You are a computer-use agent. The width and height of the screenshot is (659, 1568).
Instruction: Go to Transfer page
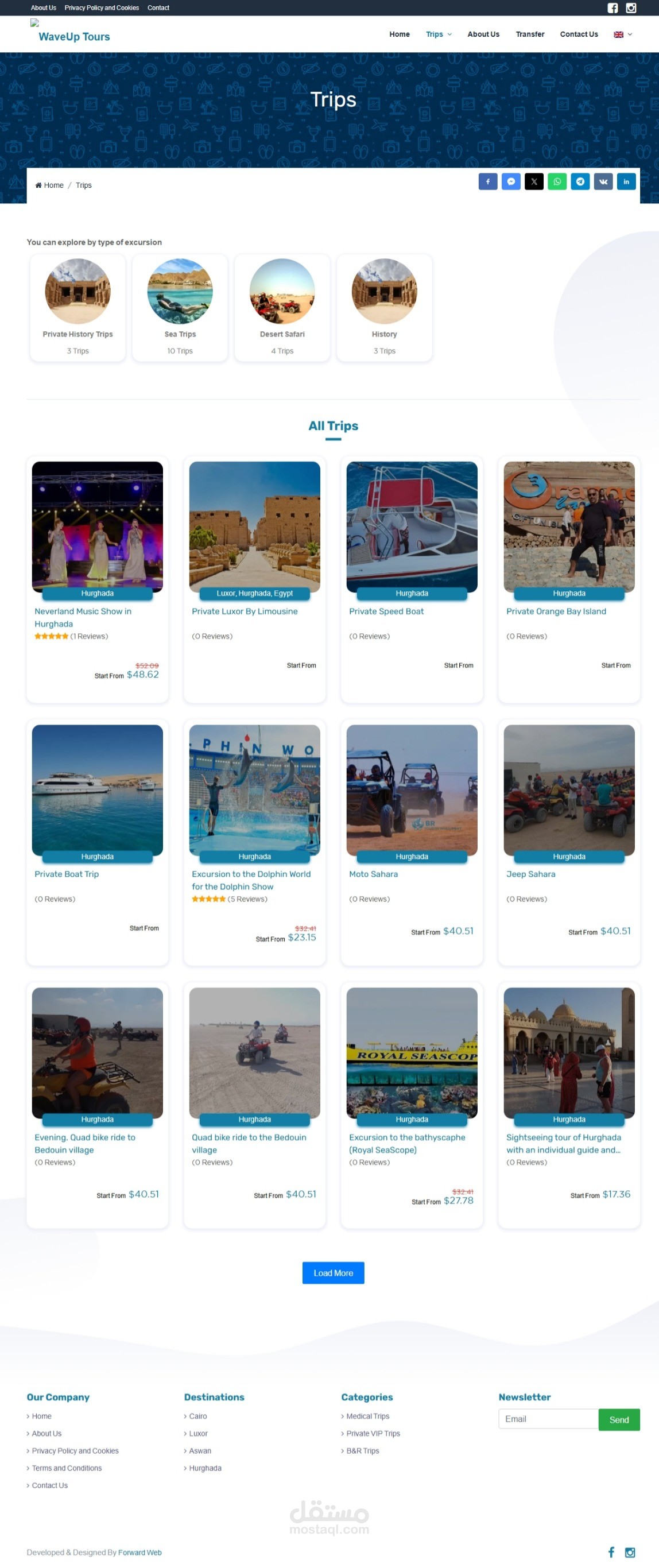[529, 34]
